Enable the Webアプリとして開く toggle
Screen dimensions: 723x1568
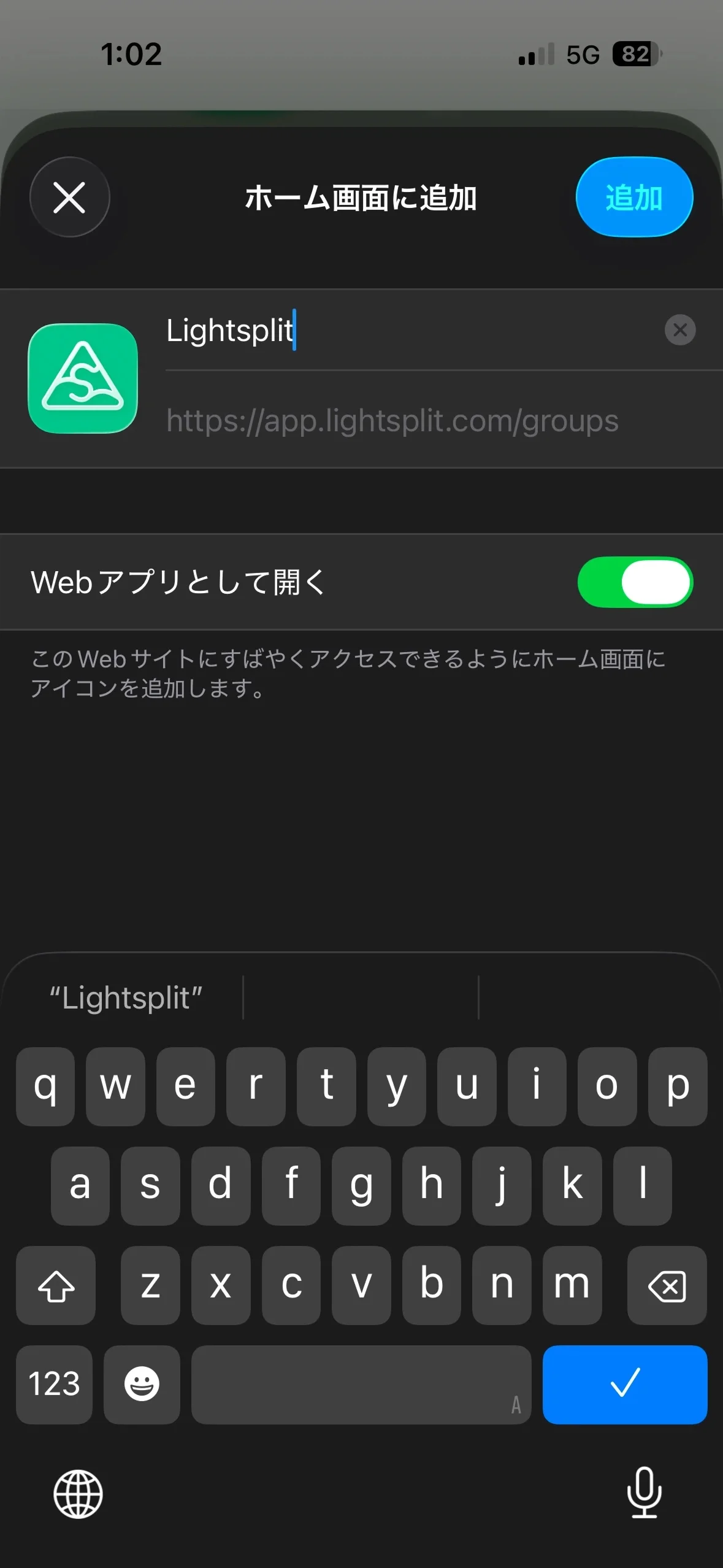635,582
